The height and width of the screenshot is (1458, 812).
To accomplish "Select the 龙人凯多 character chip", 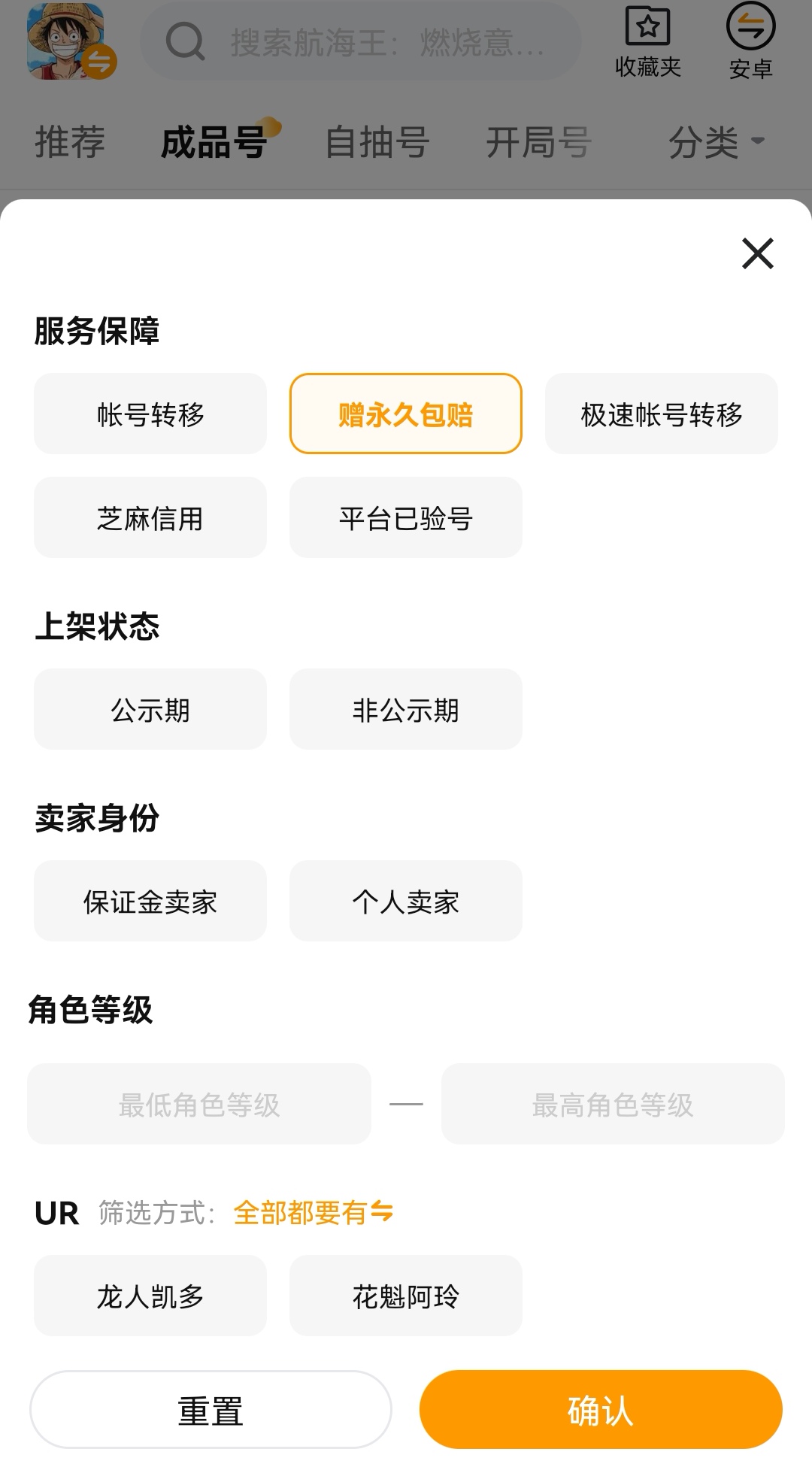I will click(150, 1296).
